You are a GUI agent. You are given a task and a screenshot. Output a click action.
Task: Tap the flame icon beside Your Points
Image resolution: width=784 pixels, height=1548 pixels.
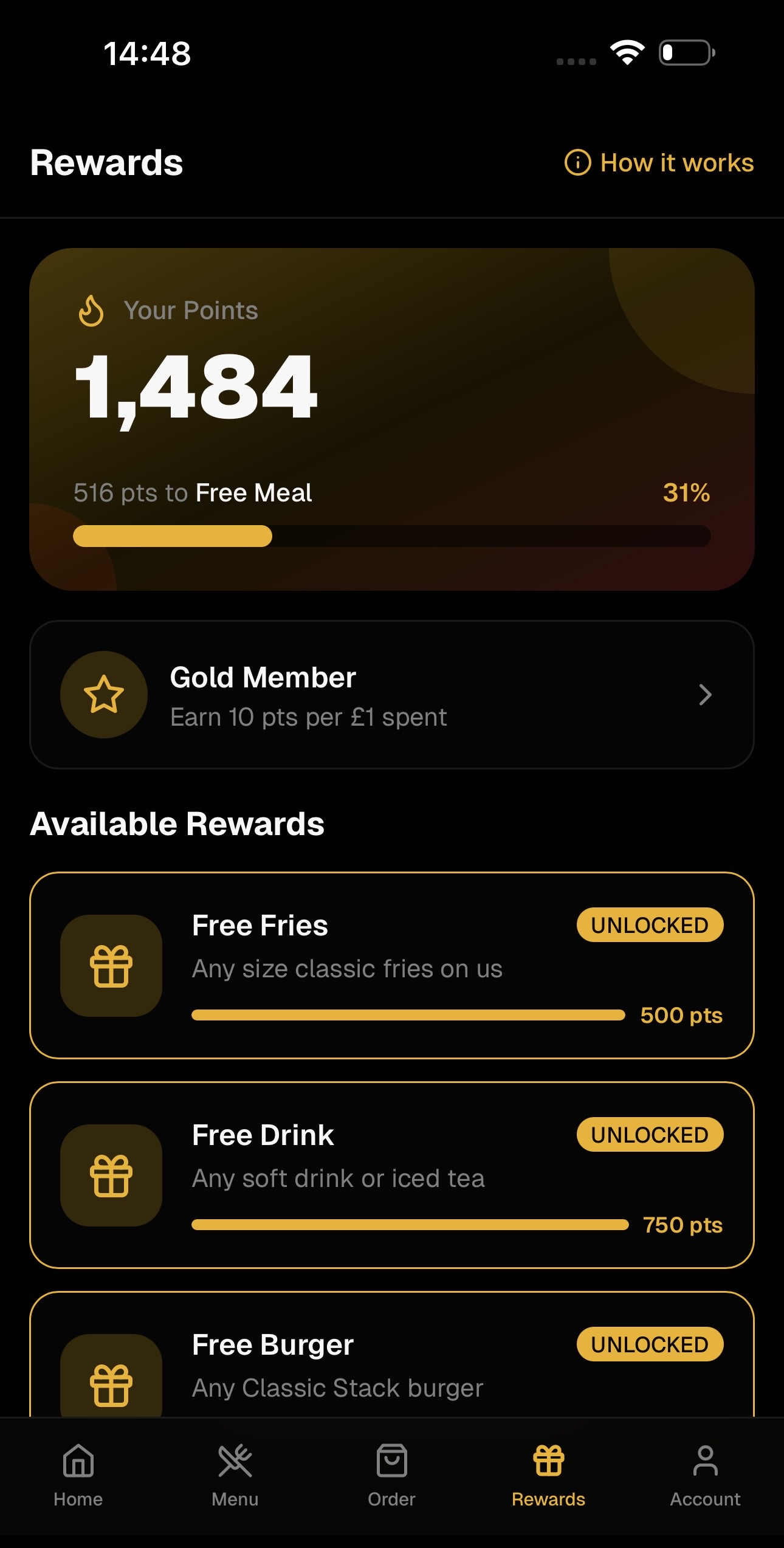pyautogui.click(x=92, y=311)
